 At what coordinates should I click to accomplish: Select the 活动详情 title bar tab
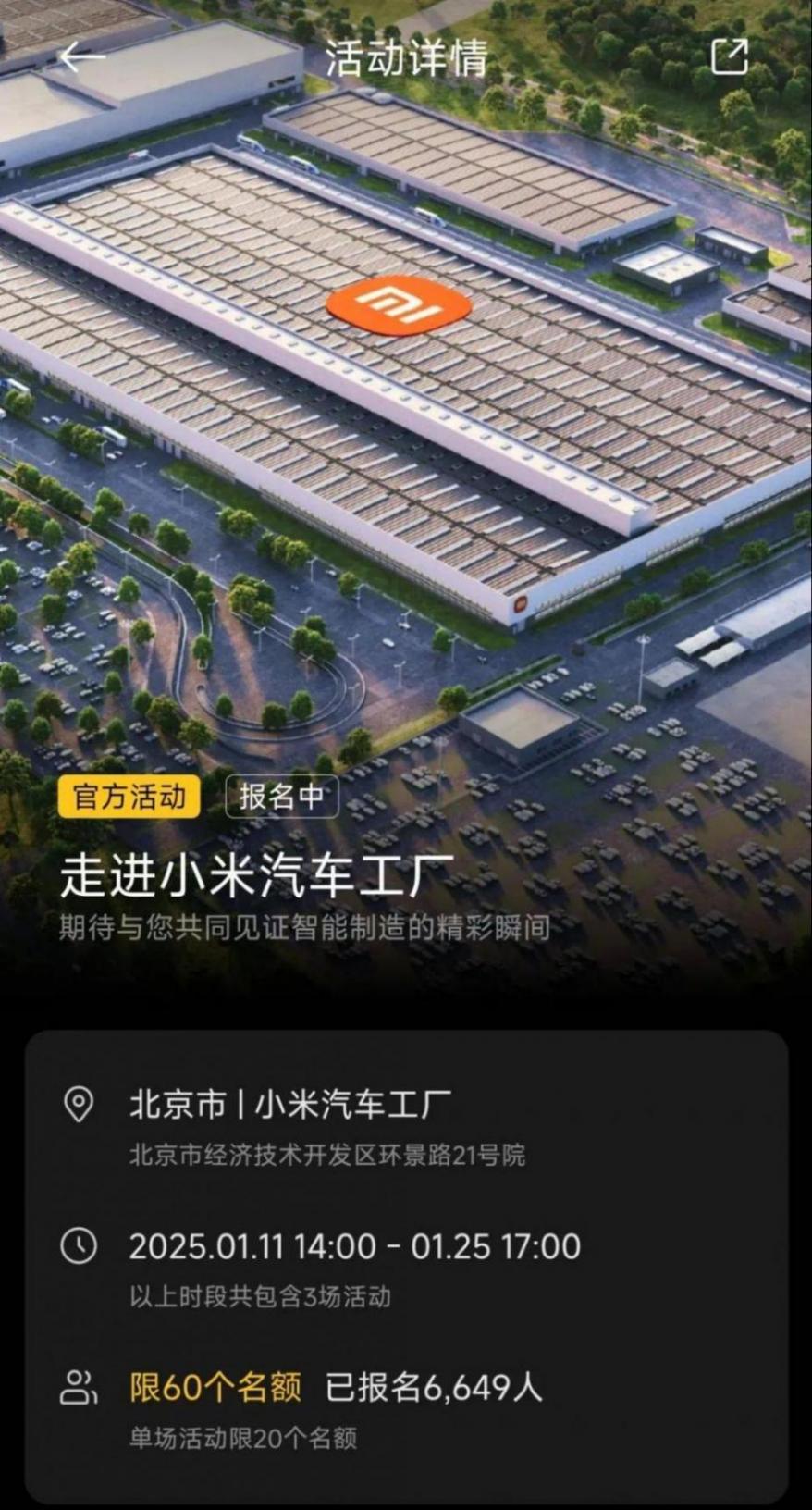[x=405, y=57]
